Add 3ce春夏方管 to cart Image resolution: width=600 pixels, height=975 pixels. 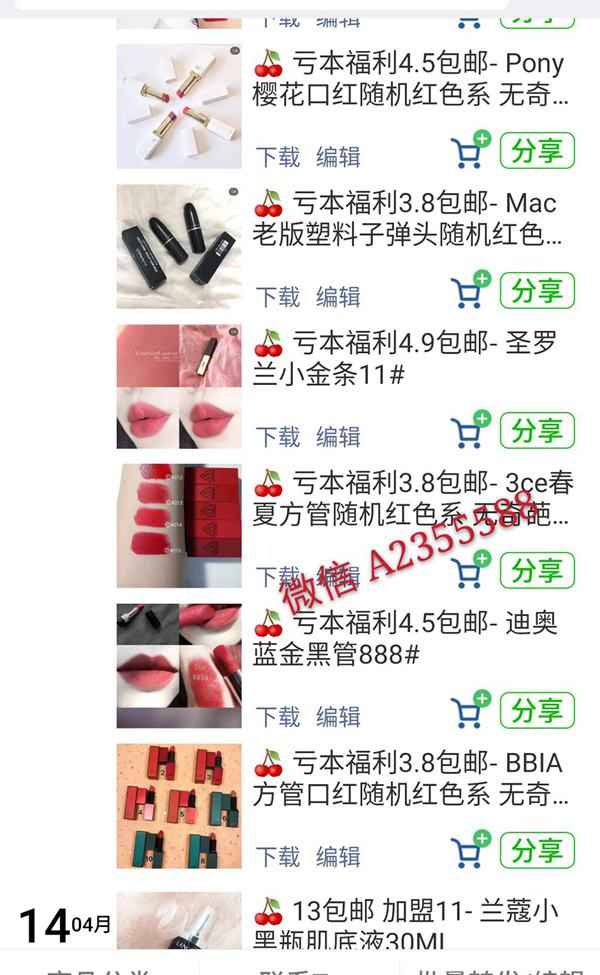click(x=468, y=572)
